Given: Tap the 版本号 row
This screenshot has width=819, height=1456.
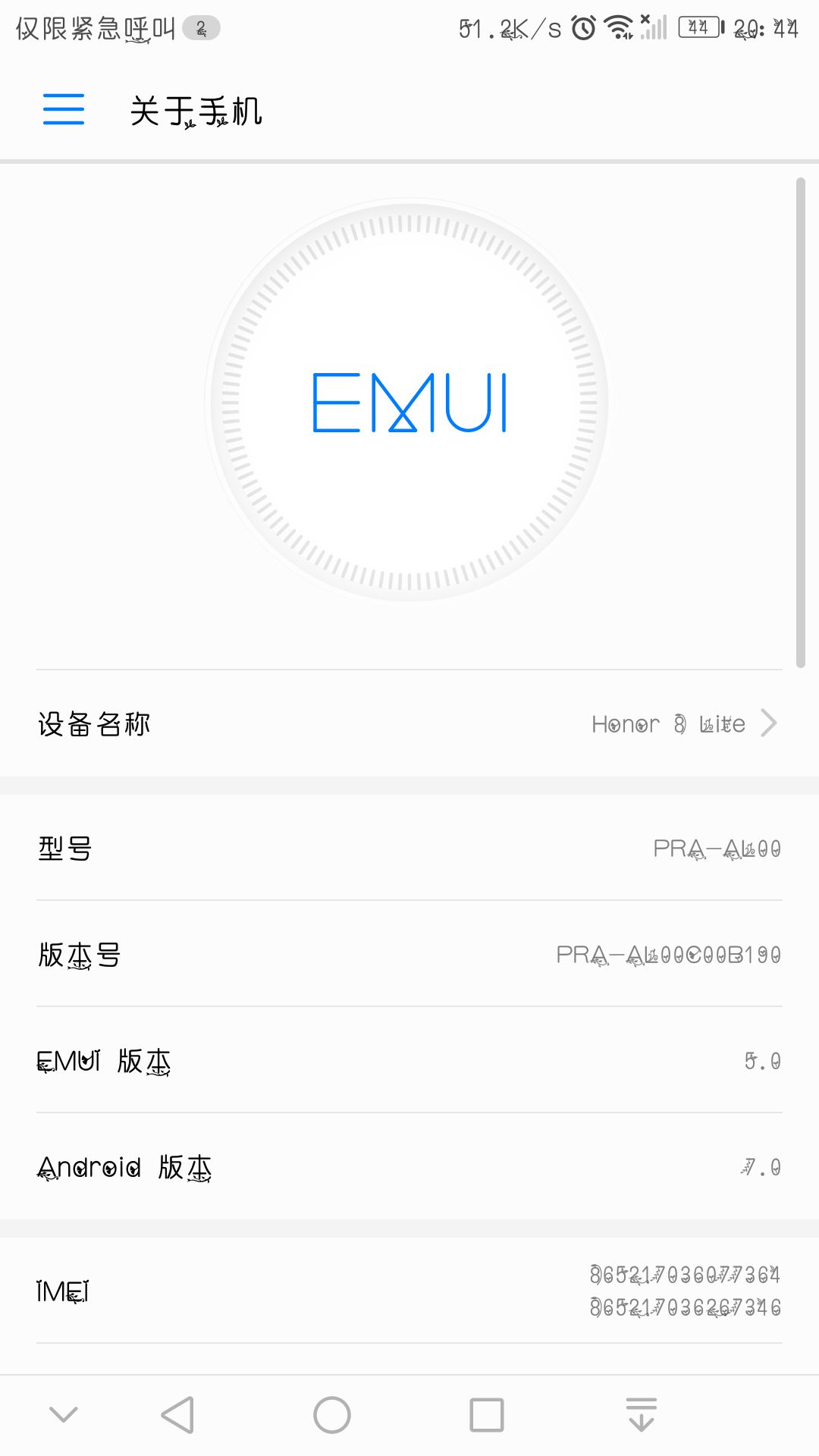Looking at the screenshot, I should pyautogui.click(x=409, y=954).
